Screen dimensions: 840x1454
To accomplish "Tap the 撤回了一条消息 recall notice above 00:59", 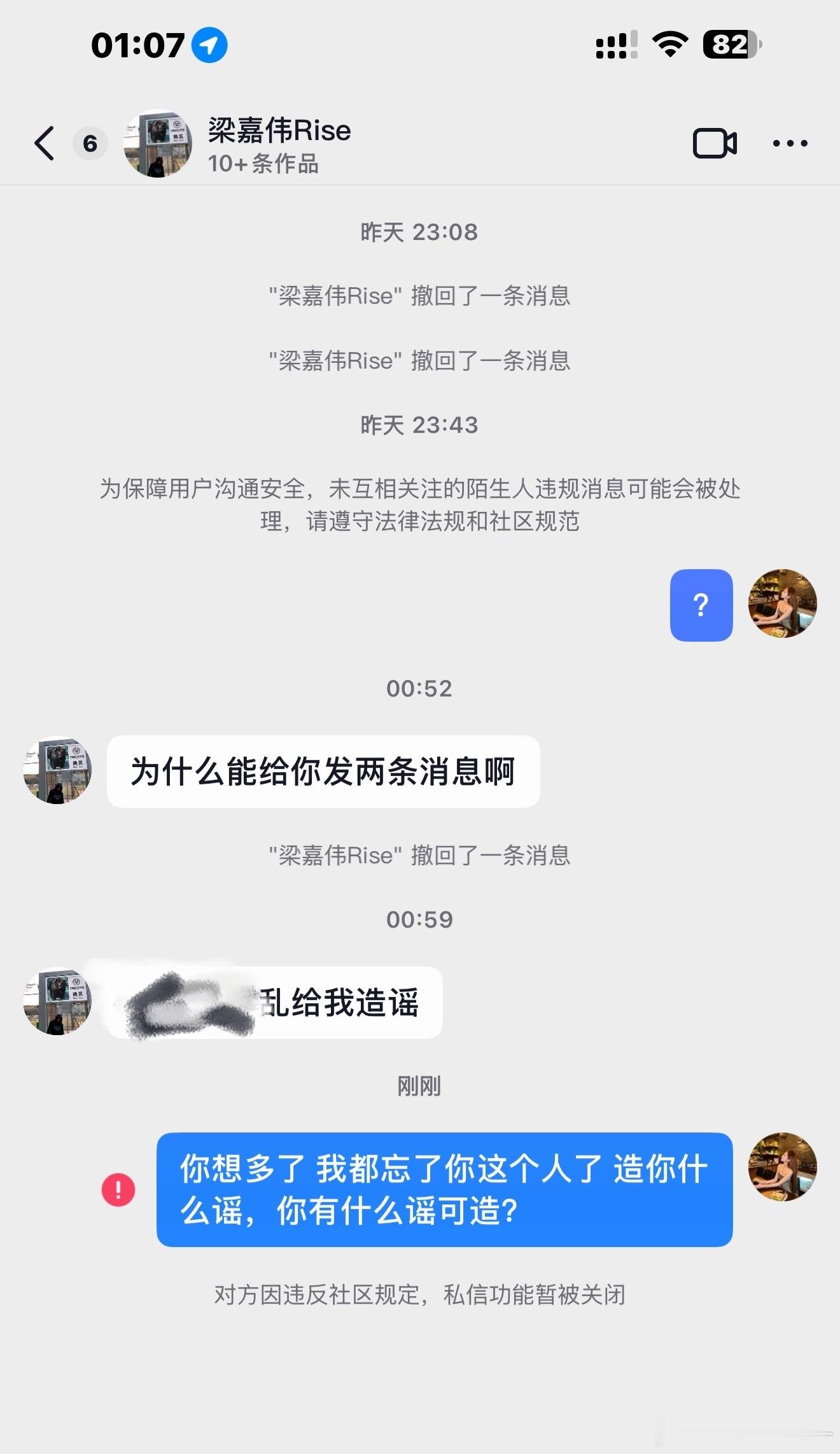I will [x=419, y=856].
